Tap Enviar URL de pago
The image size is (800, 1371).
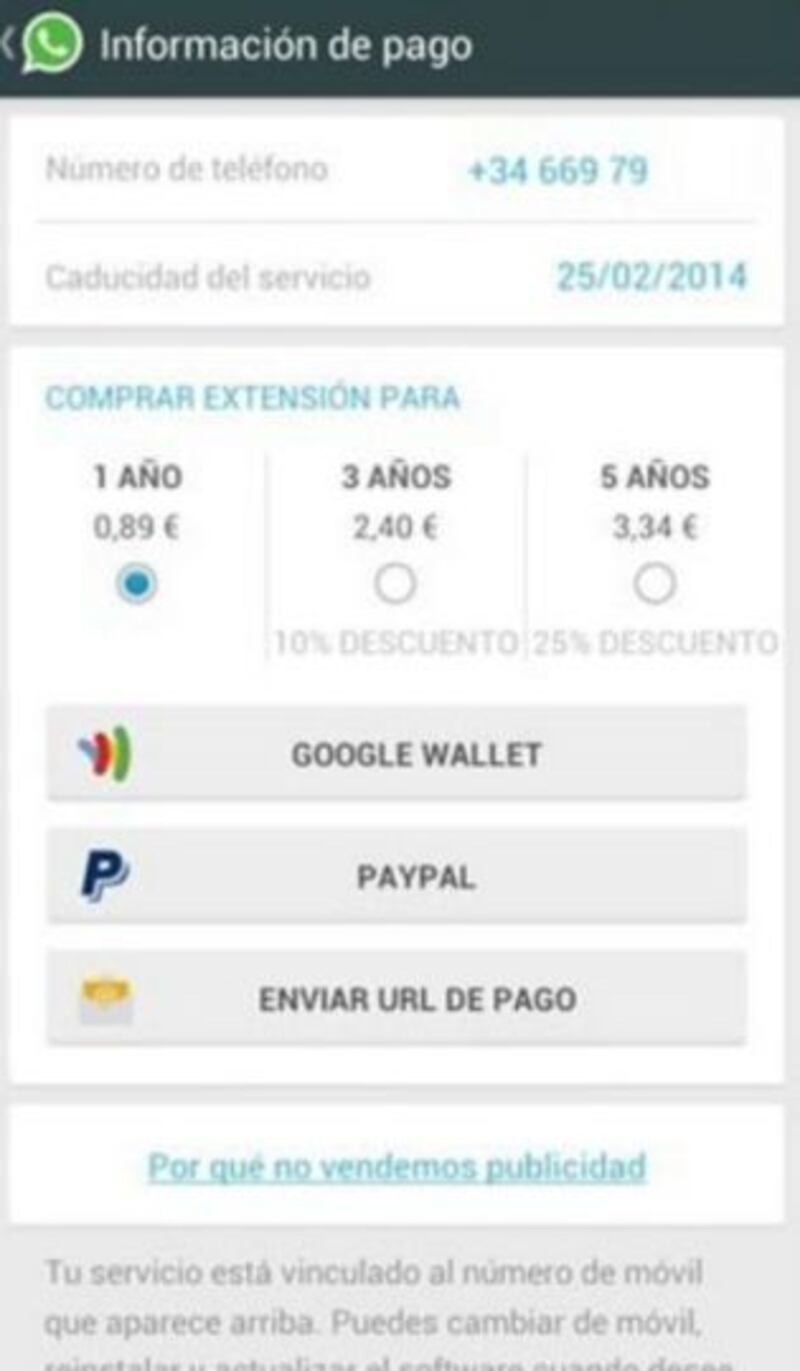[396, 999]
